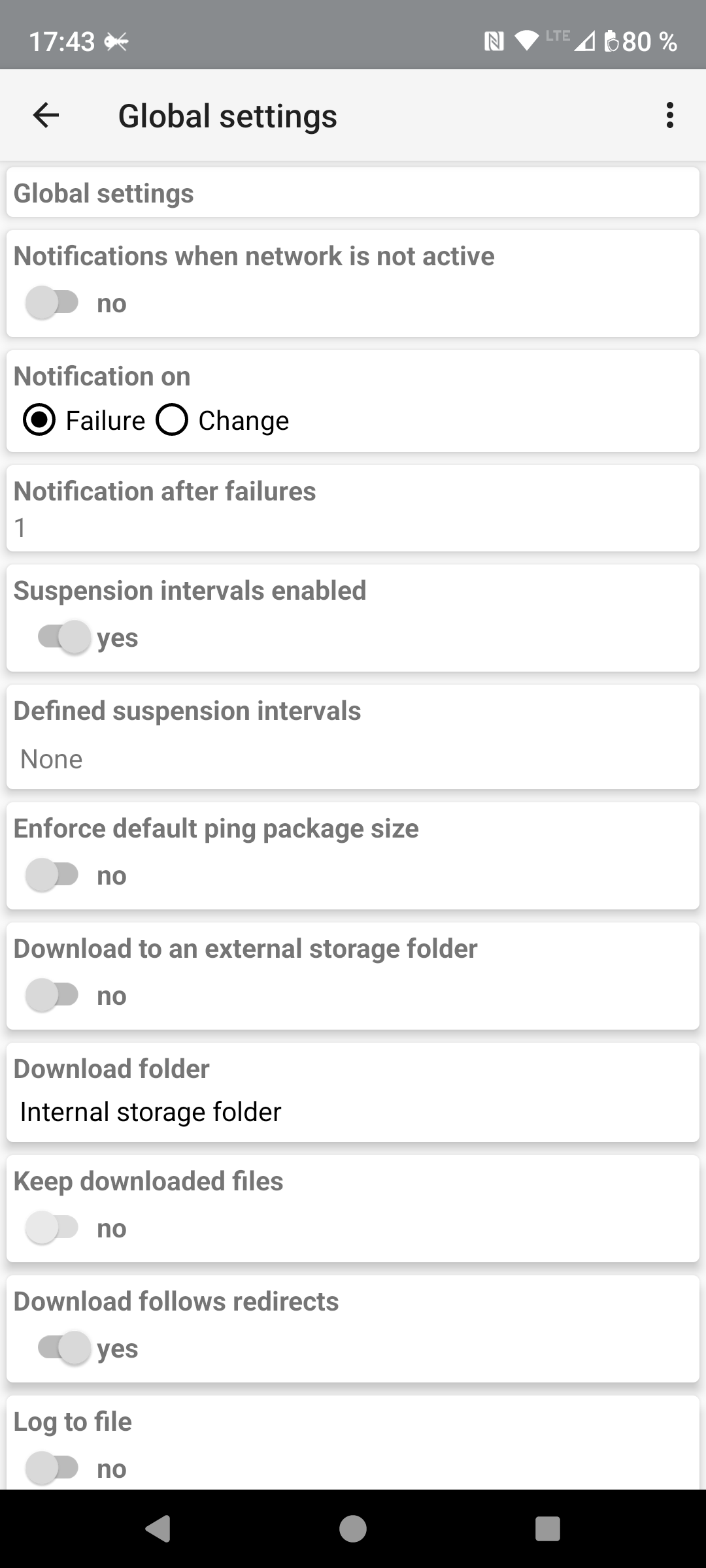Select the Failure notification option
706x1568 pixels.
(x=84, y=420)
